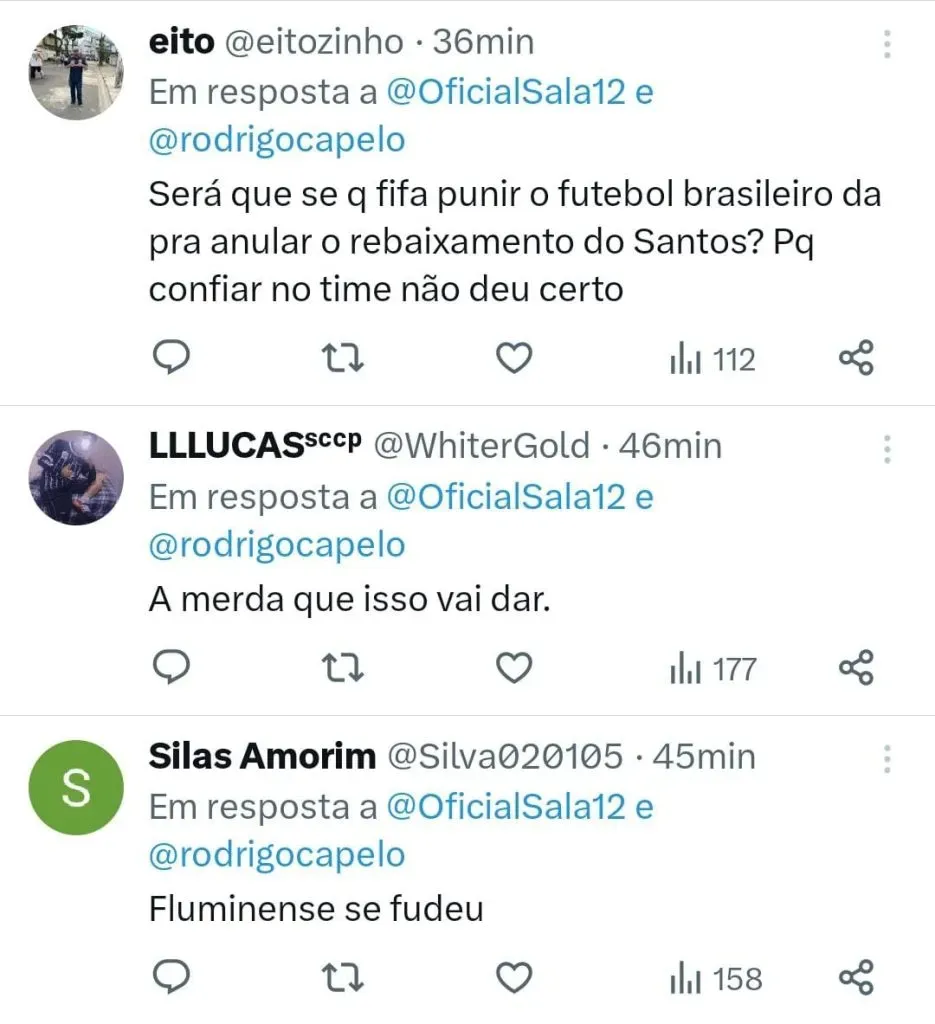935x1024 pixels.
Task: Open overflow menu on Silas Amorim's tweet
Action: [x=887, y=758]
